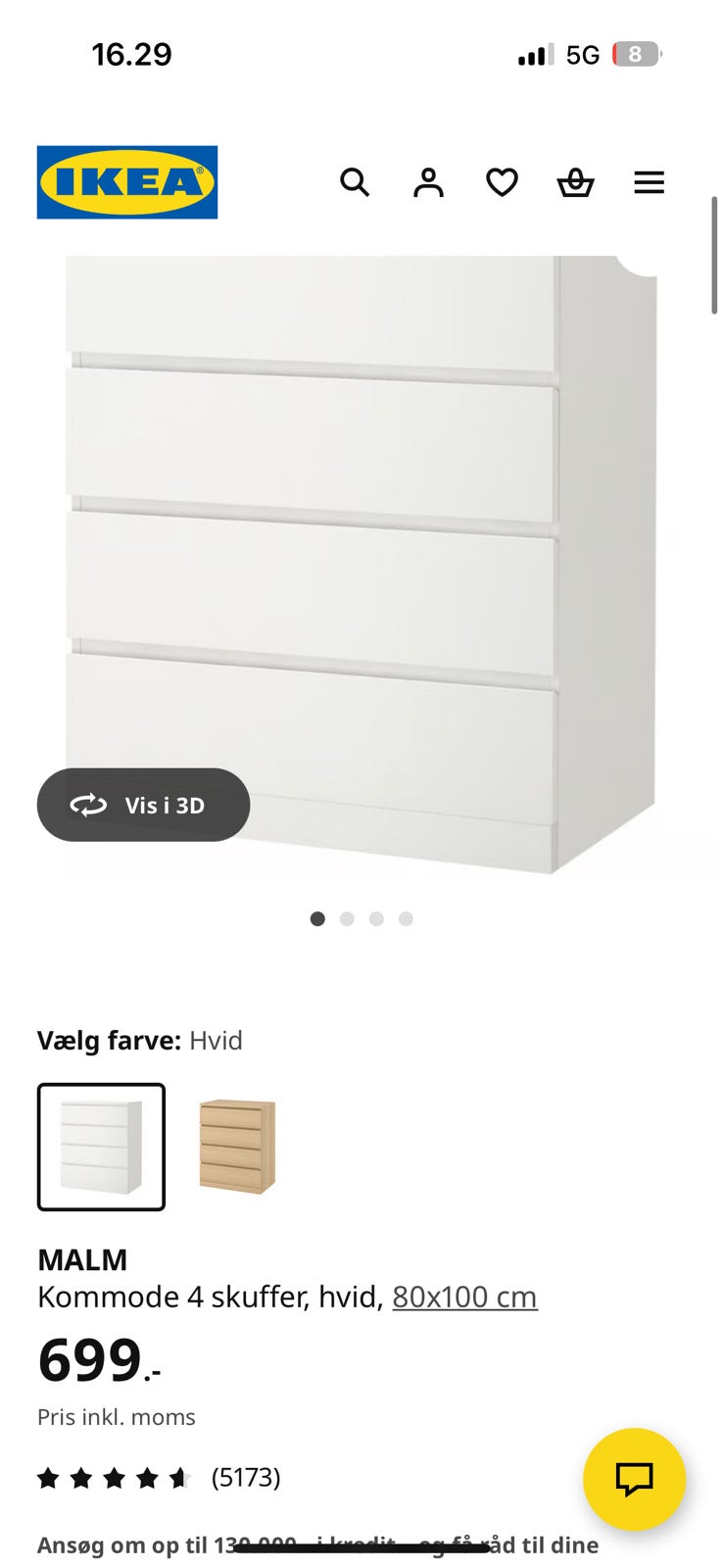Click the 3D rotation icon on Vis i 3D

[89, 805]
